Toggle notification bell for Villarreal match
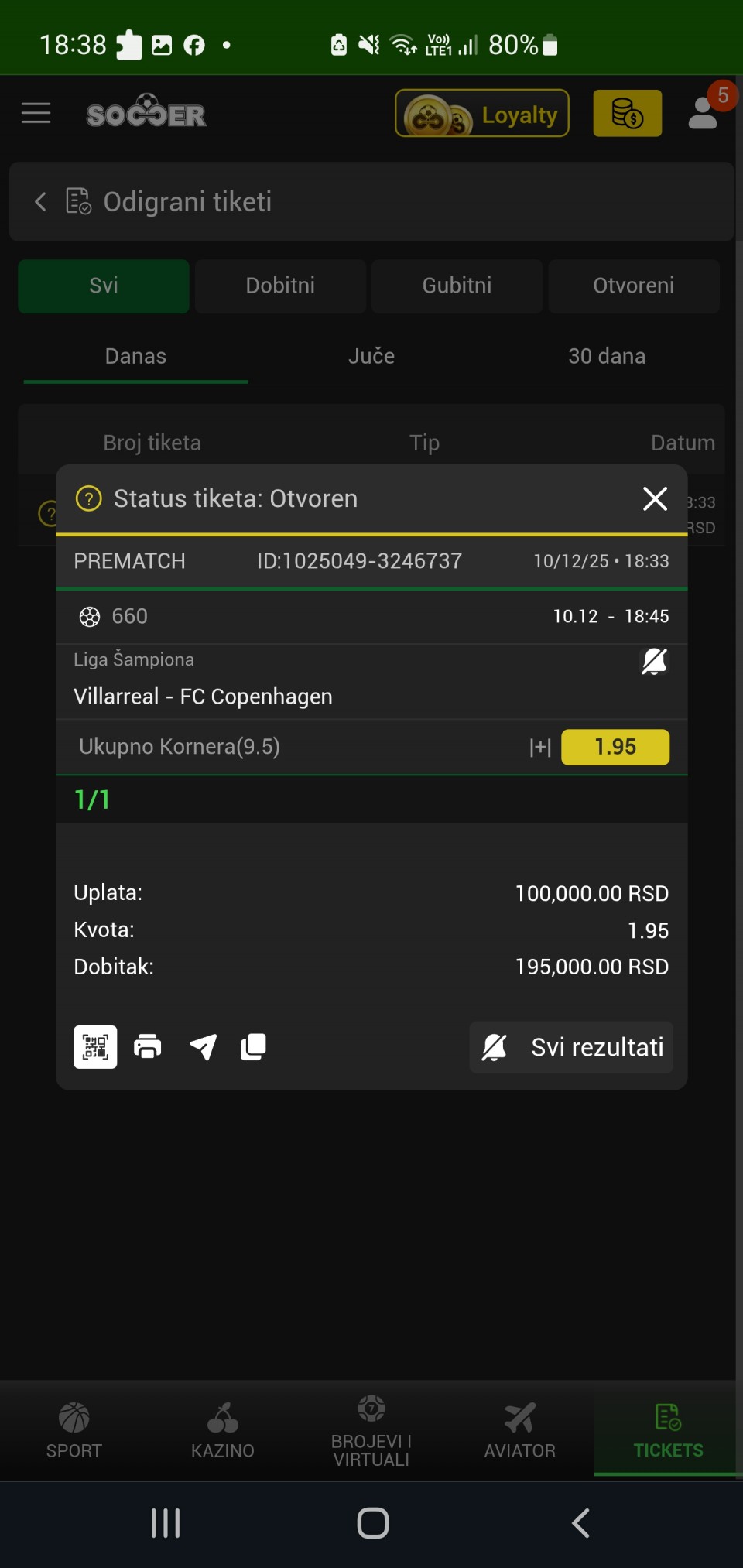743x1568 pixels. point(654,662)
